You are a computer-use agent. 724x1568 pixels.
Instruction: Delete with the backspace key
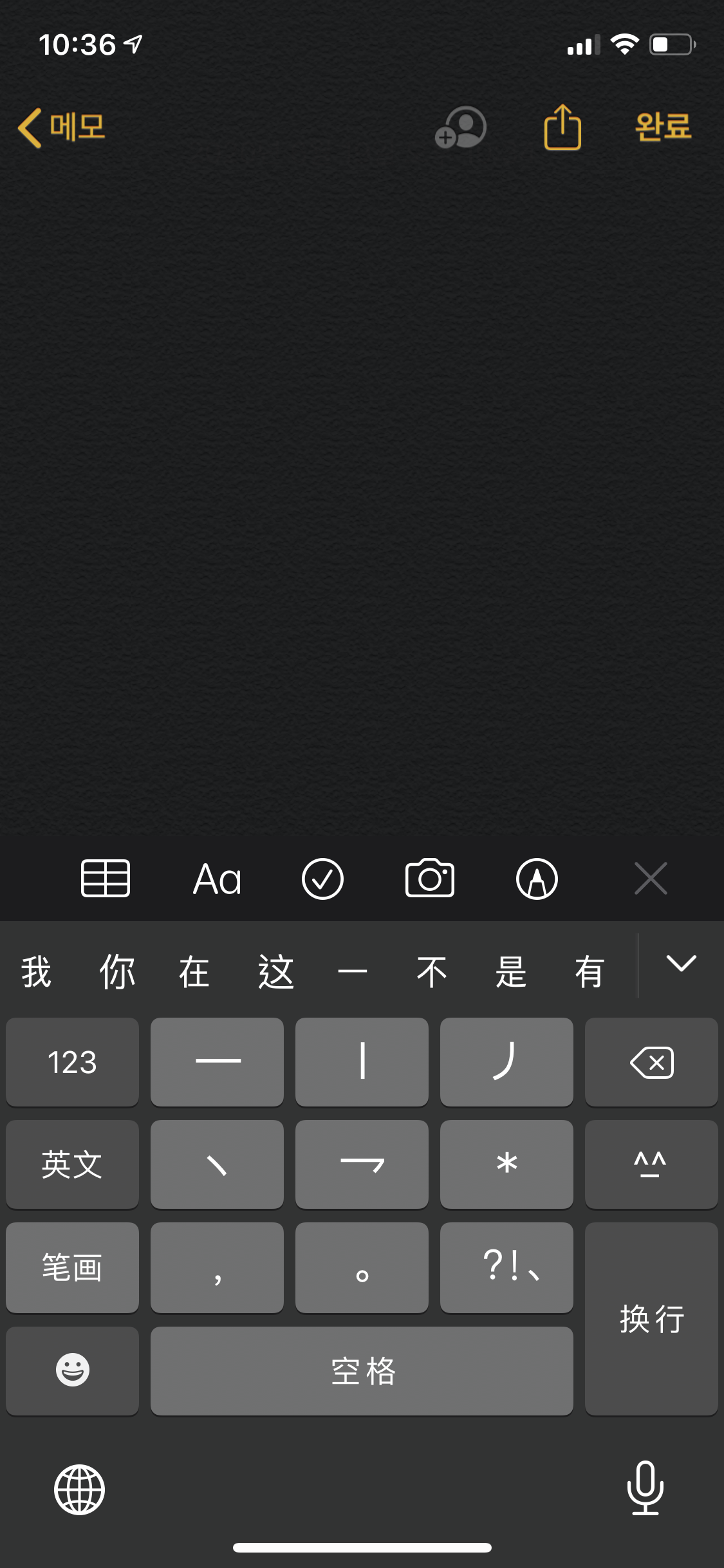pyautogui.click(x=651, y=1062)
